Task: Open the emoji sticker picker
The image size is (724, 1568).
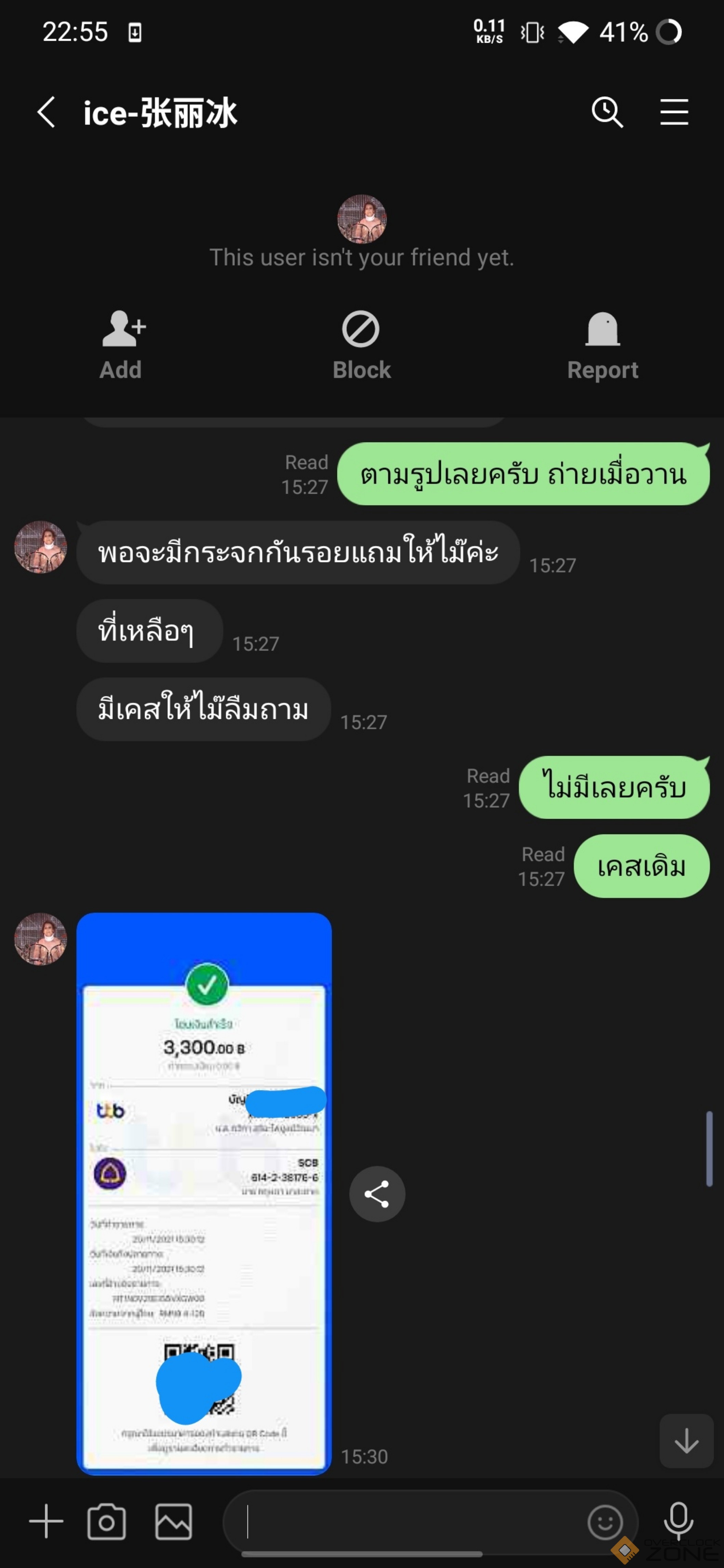Action: (x=605, y=1521)
